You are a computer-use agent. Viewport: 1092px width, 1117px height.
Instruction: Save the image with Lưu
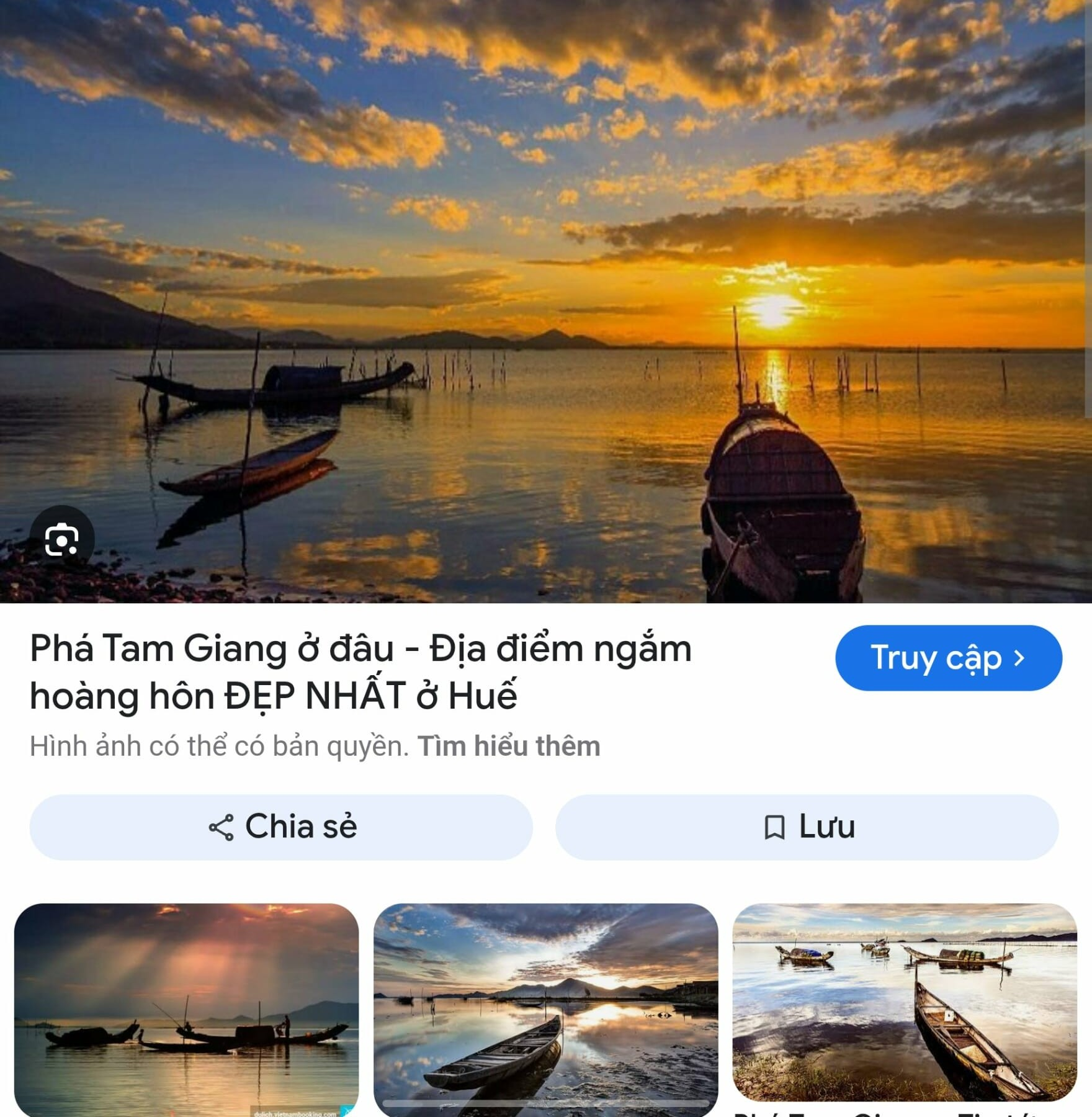(807, 827)
